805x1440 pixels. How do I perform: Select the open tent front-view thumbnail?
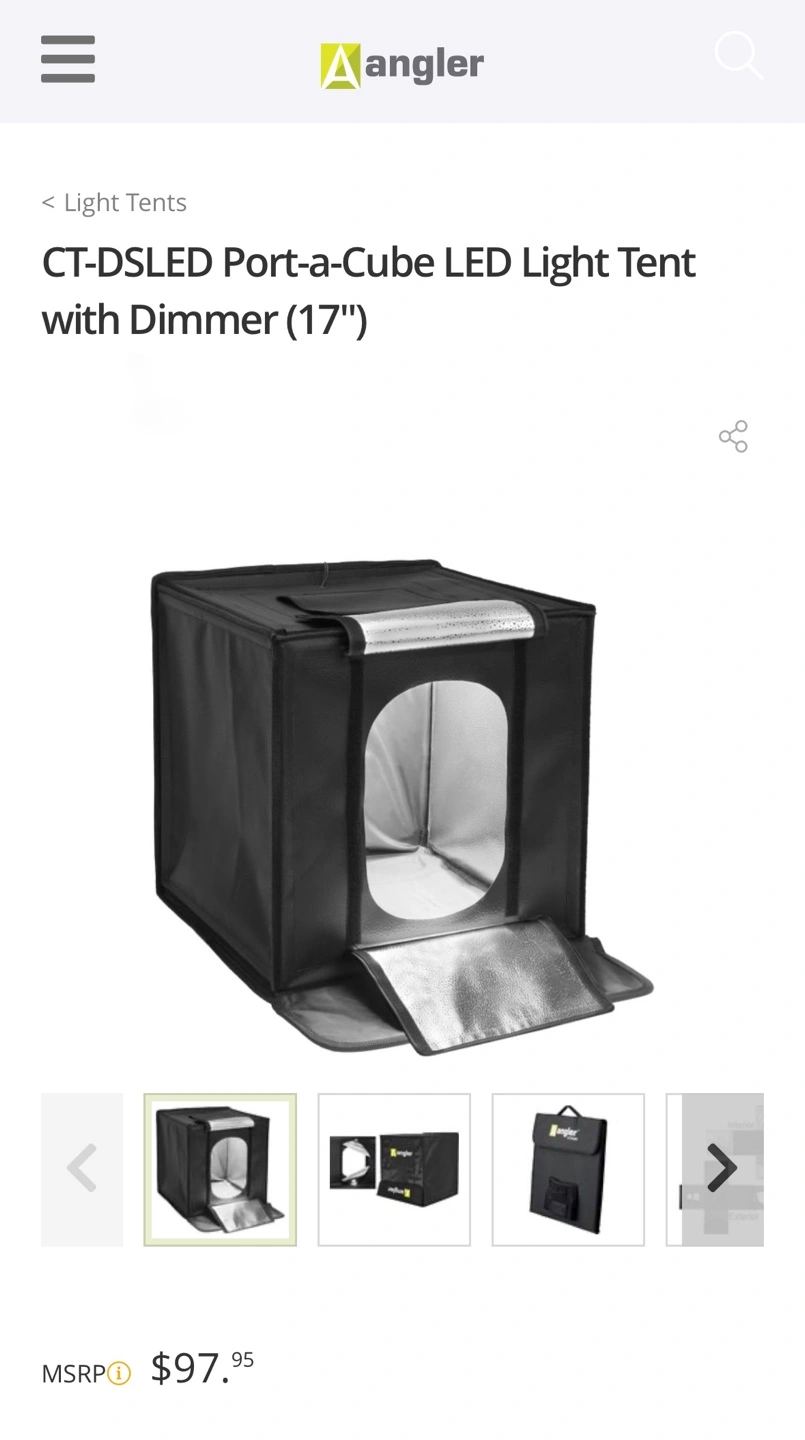[x=220, y=1169]
